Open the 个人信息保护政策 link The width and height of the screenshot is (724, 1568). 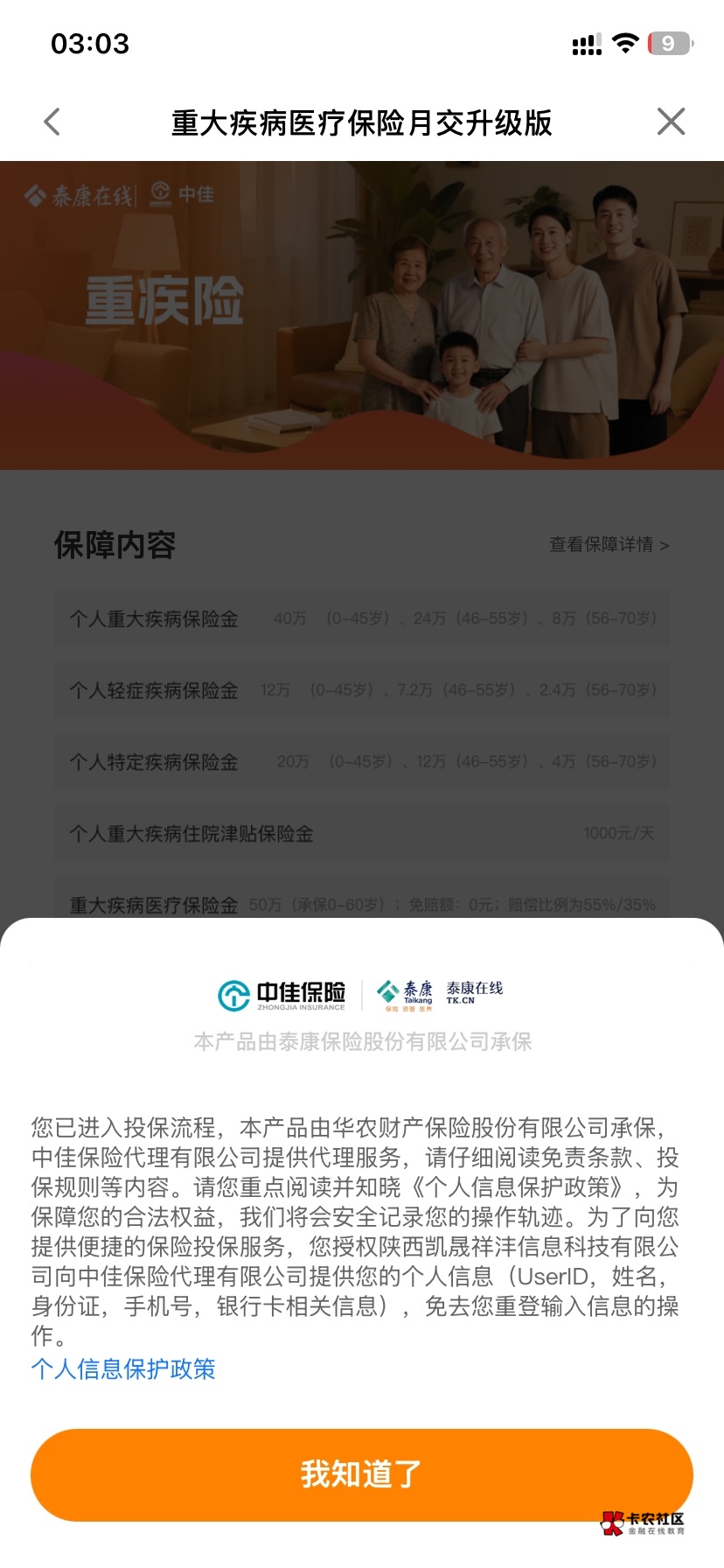[123, 1368]
